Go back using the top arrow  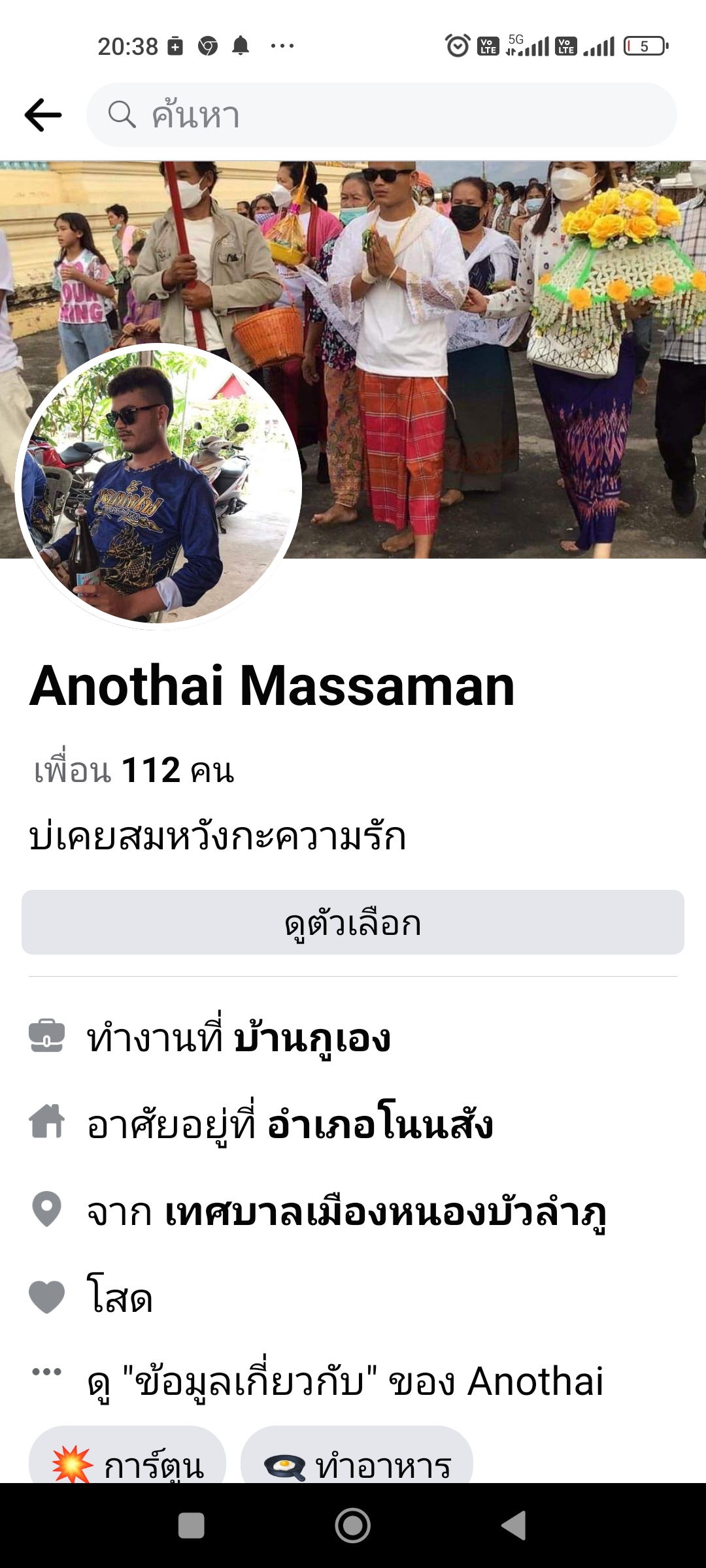point(43,115)
